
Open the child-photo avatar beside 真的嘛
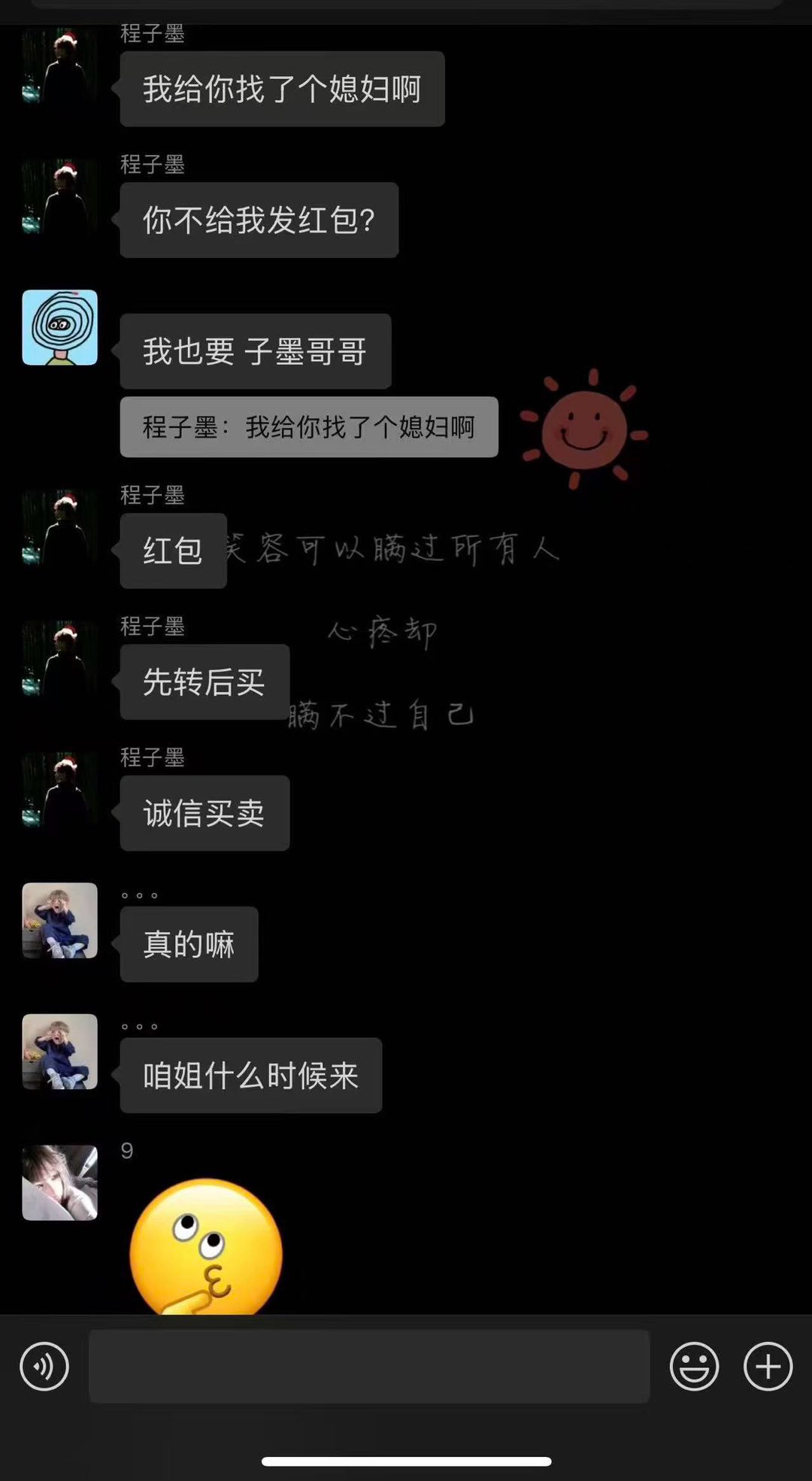tap(60, 921)
